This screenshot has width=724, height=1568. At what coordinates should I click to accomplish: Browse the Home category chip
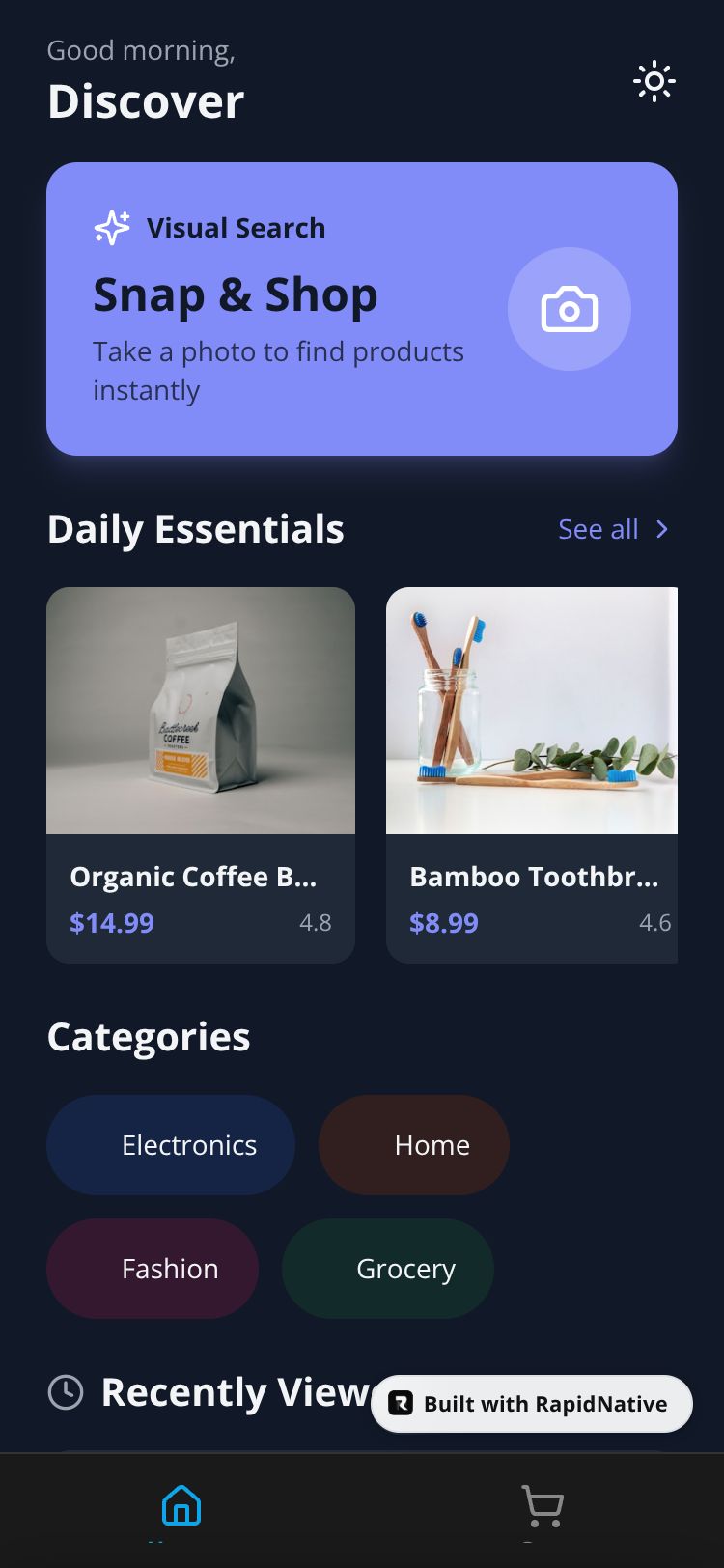tap(413, 1145)
